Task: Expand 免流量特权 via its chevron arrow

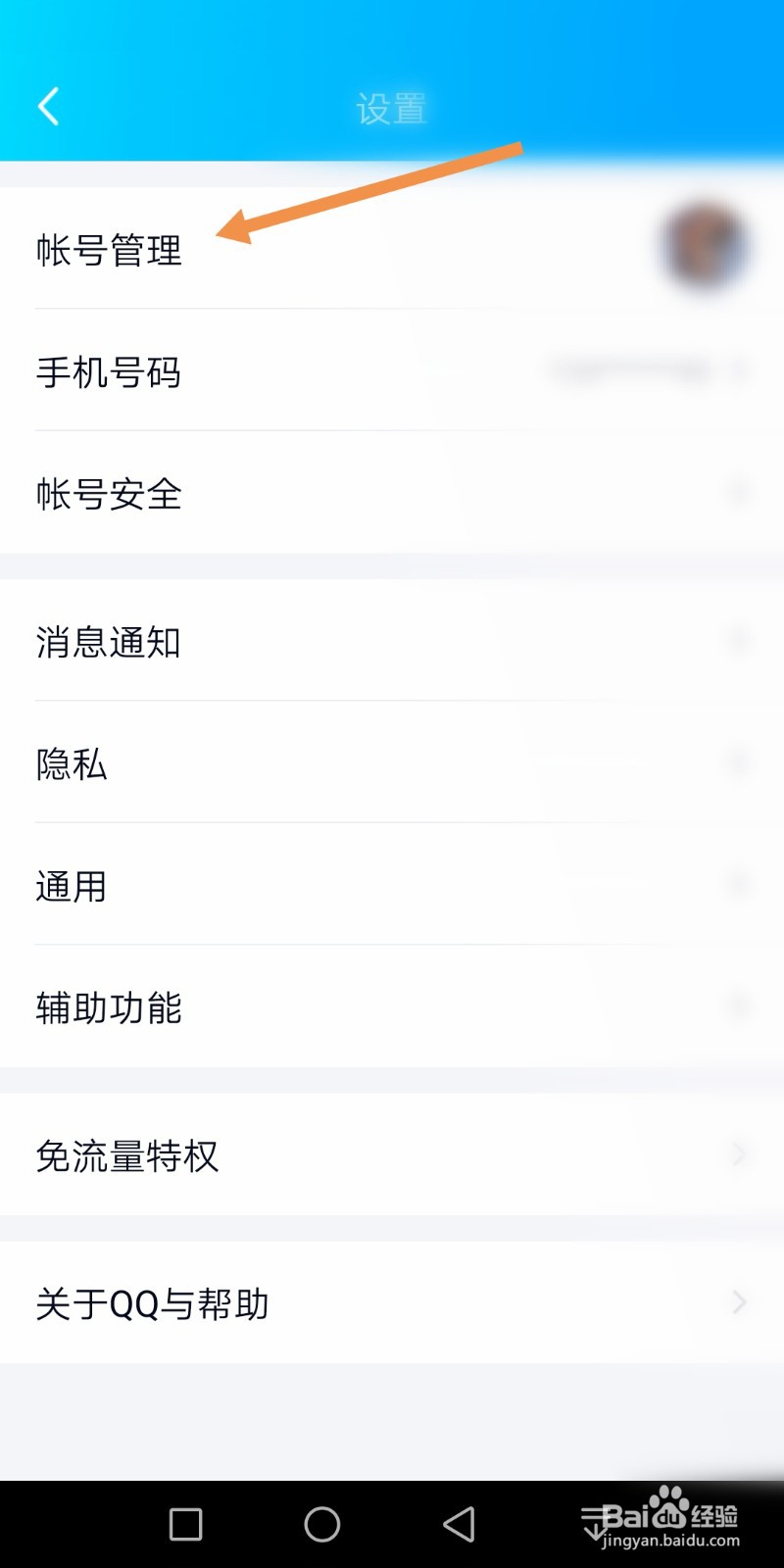Action: [738, 1154]
